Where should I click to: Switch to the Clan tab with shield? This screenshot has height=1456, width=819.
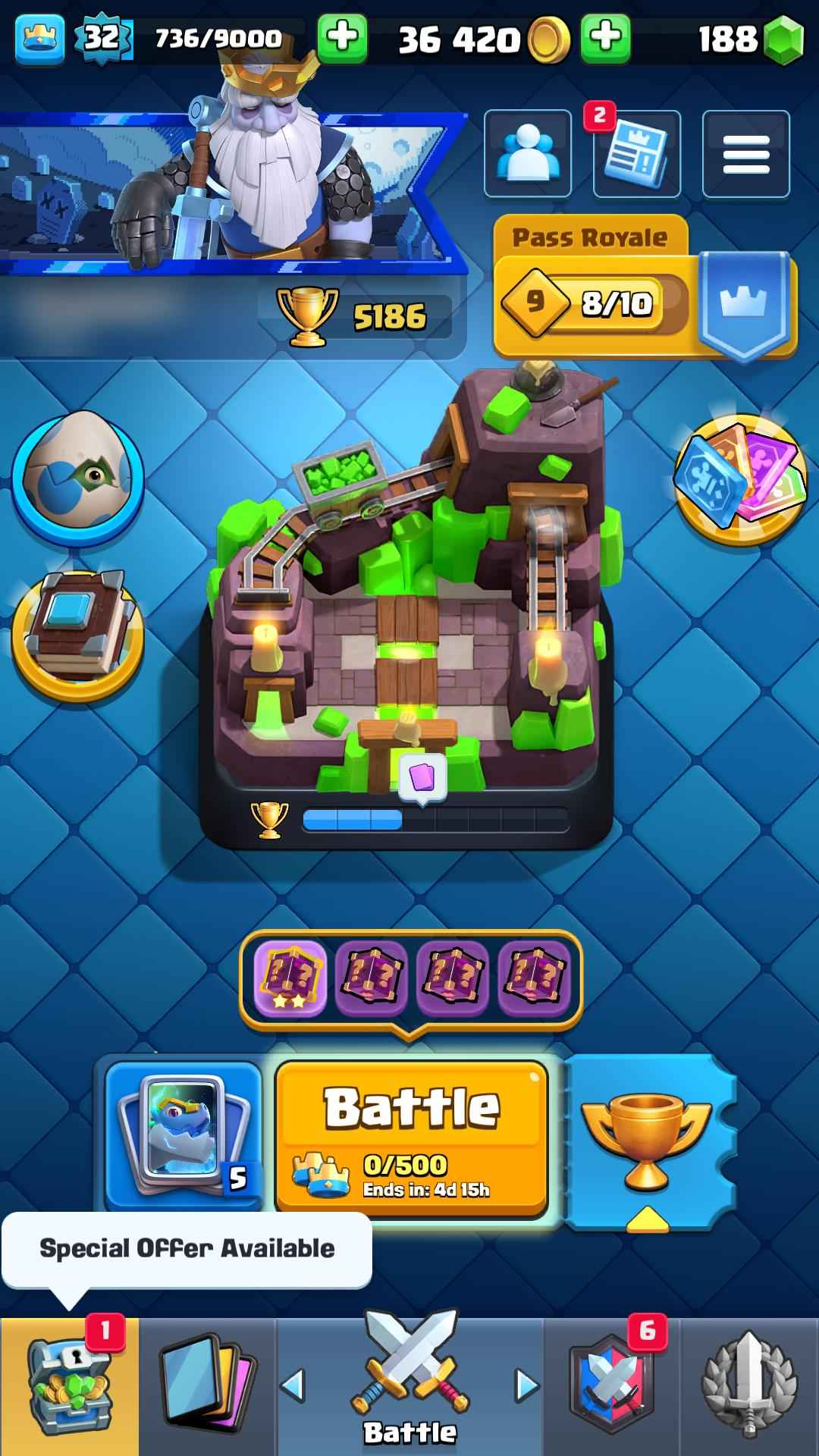click(611, 1386)
